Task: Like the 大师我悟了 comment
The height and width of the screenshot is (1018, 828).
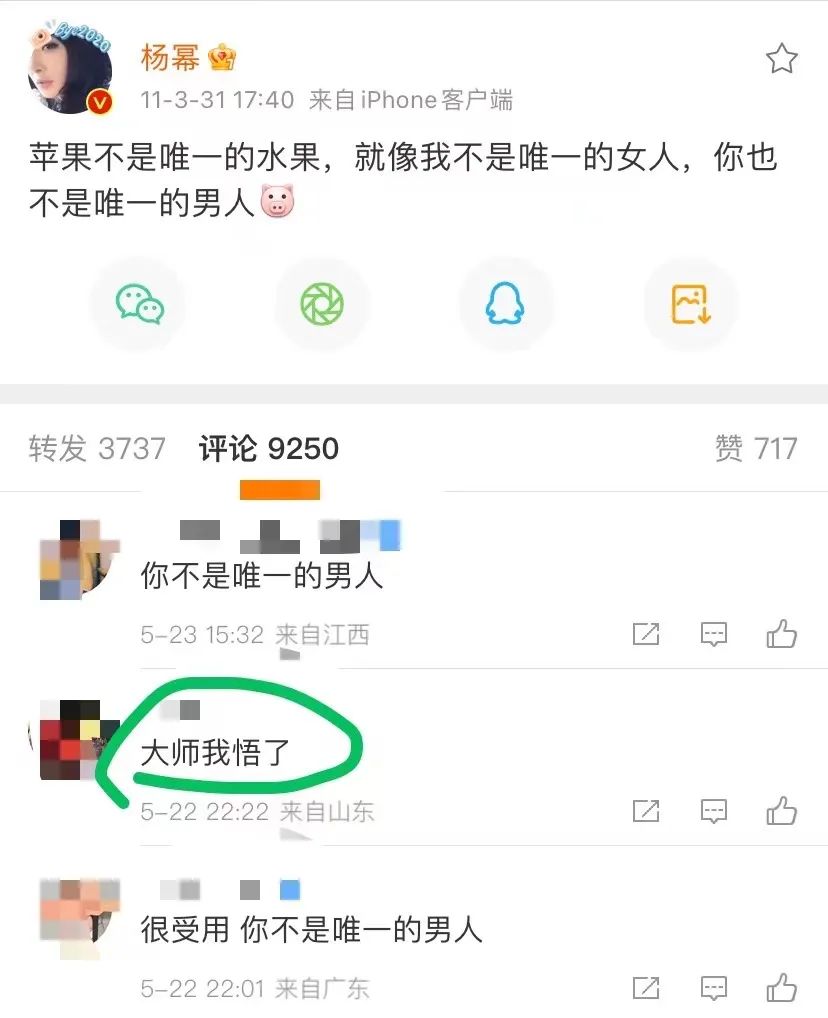Action: (781, 811)
